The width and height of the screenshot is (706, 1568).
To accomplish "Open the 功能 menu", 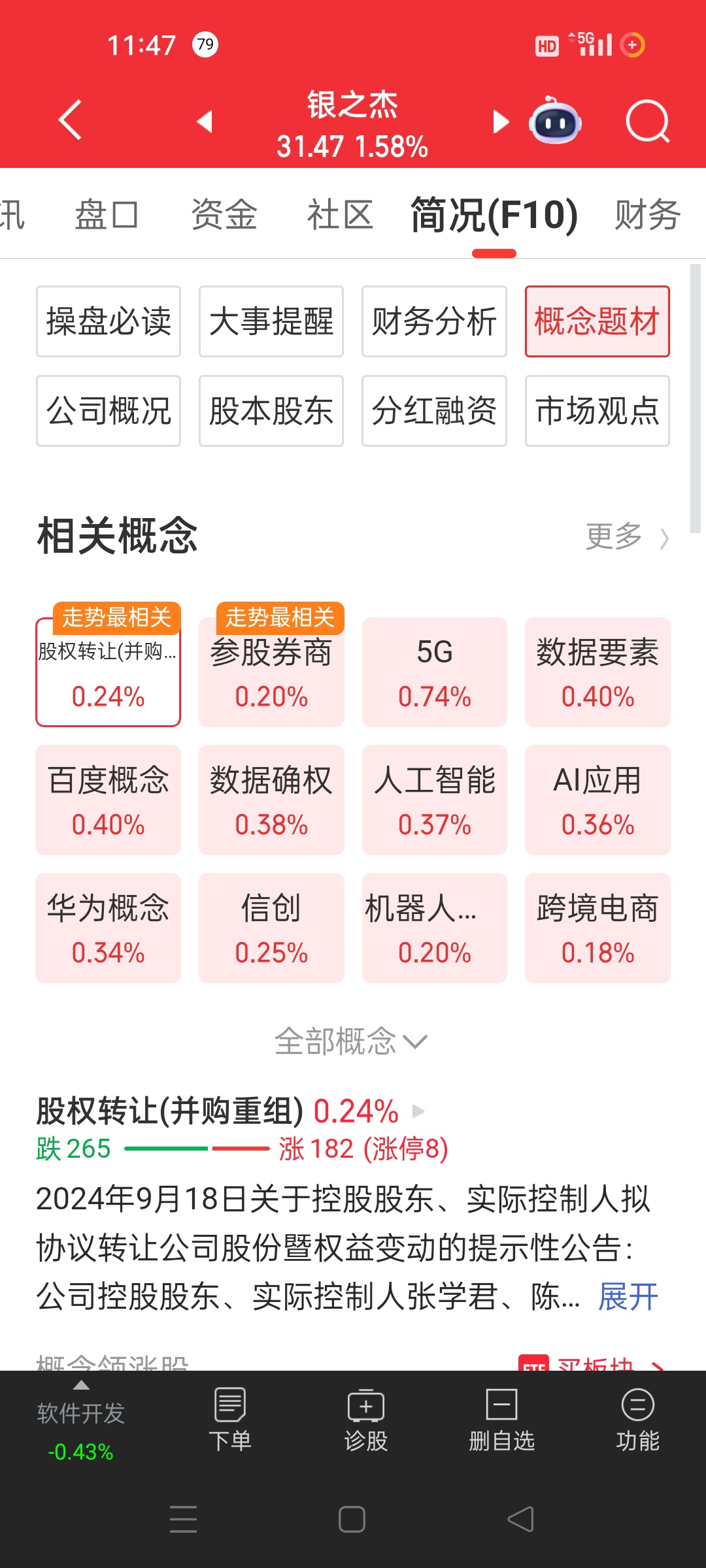I will tap(638, 1420).
